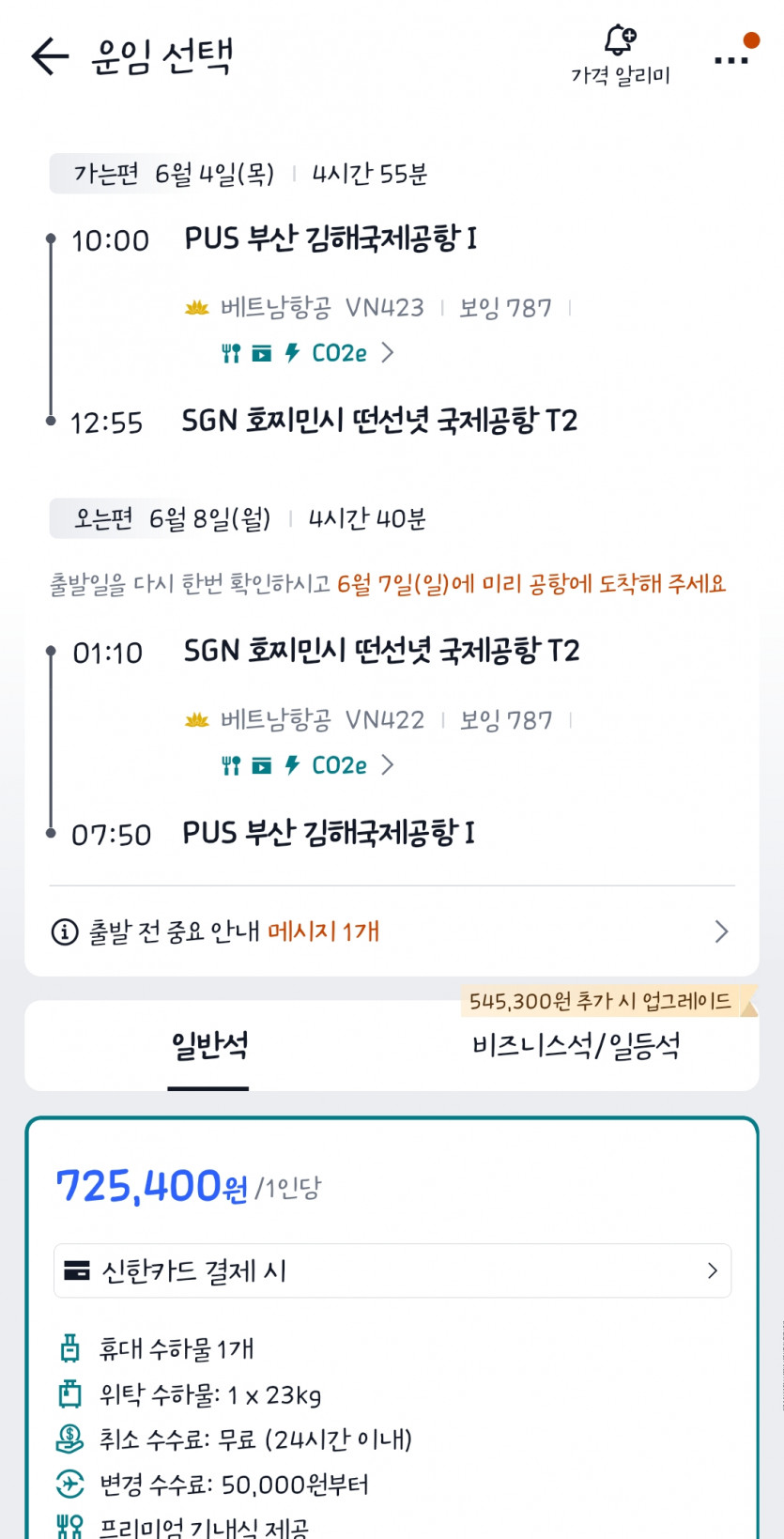The height and width of the screenshot is (1539, 784).
Task: Set up a 가격 알리미 price alert
Action: [x=620, y=54]
